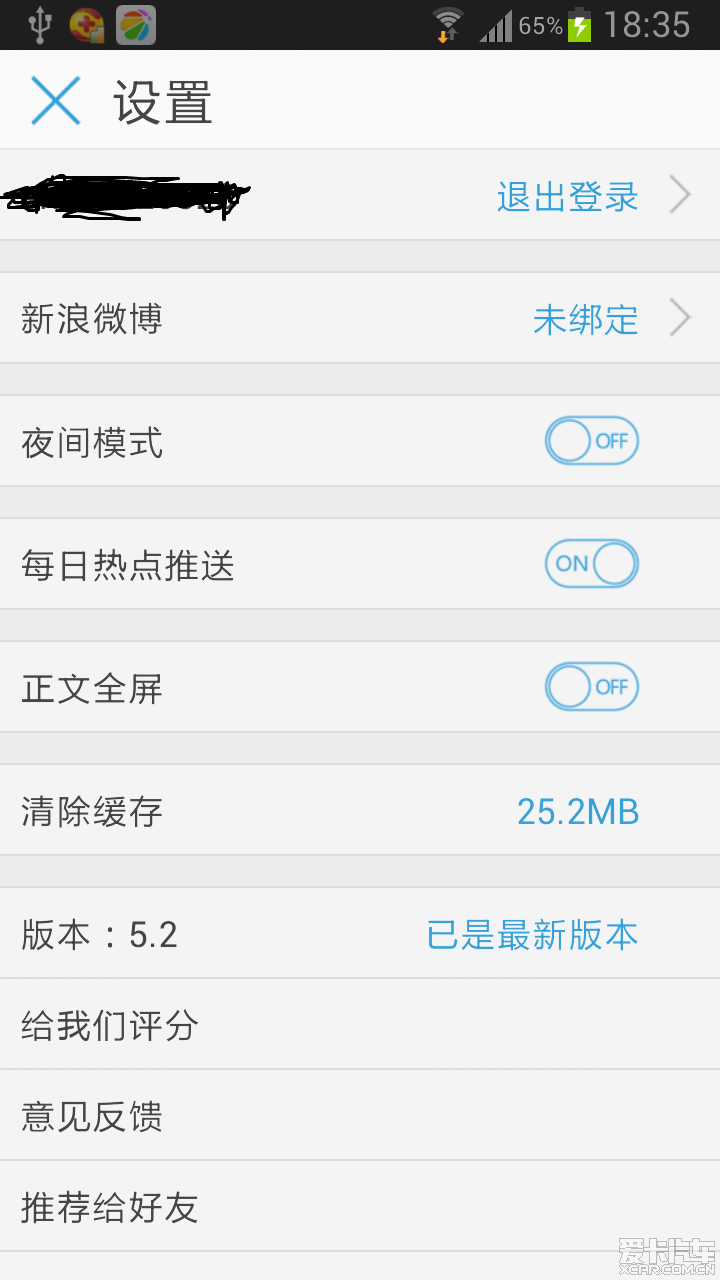
Task: Turn off 每日热点推送
Action: [x=592, y=564]
